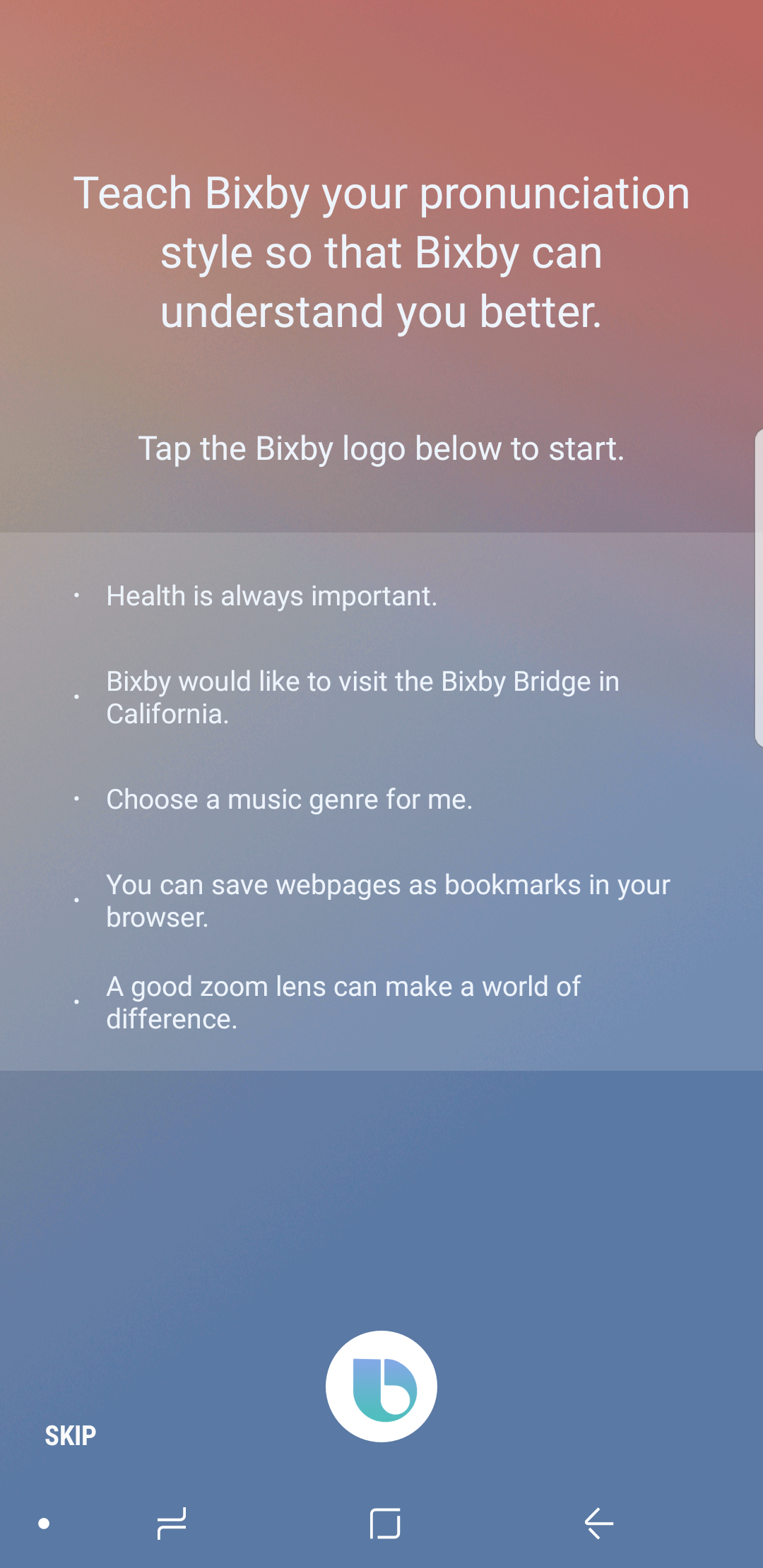The height and width of the screenshot is (1568, 763).
Task: Go back using the navigation bar
Action: (598, 1523)
